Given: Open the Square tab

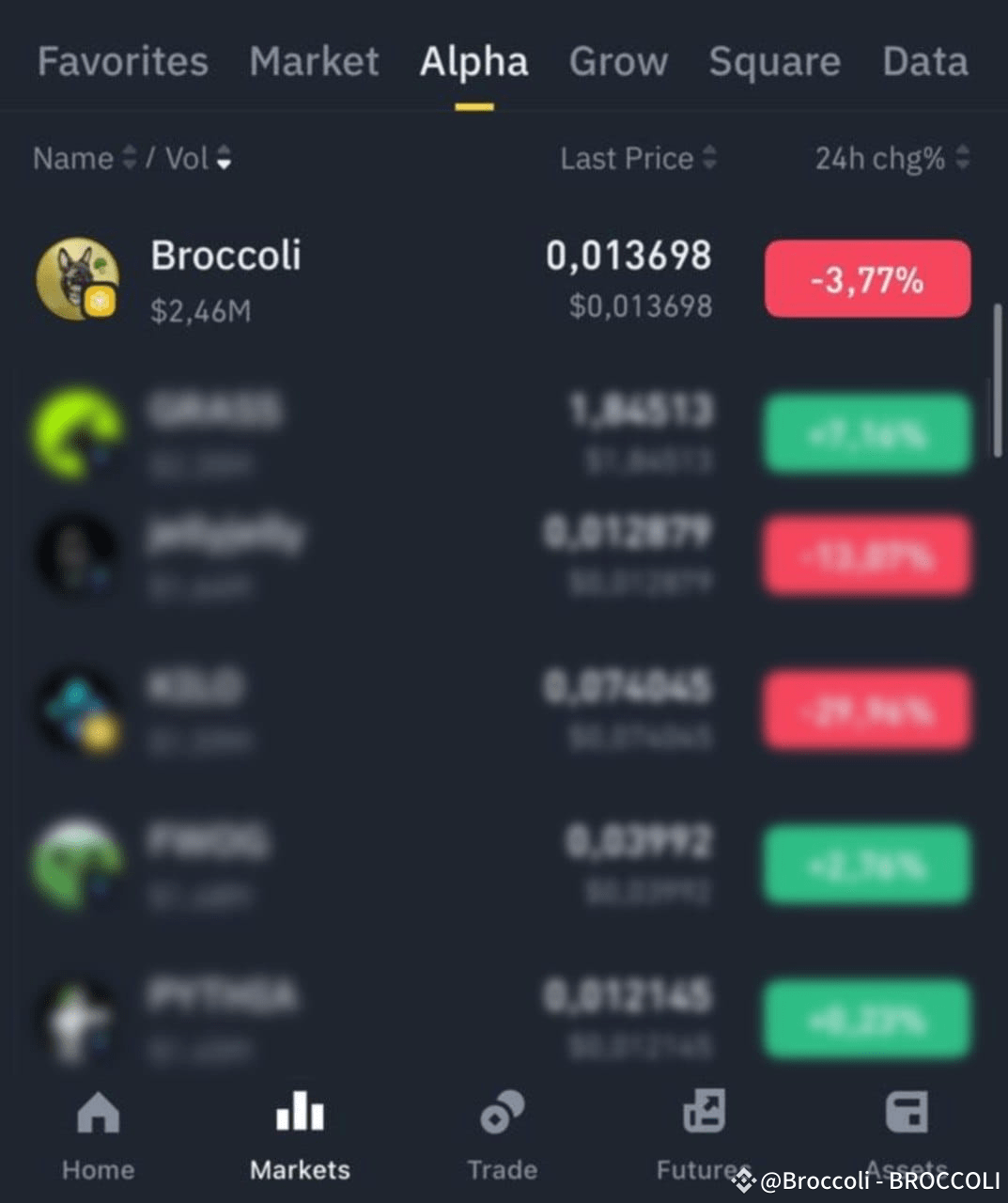Looking at the screenshot, I should tap(774, 62).
